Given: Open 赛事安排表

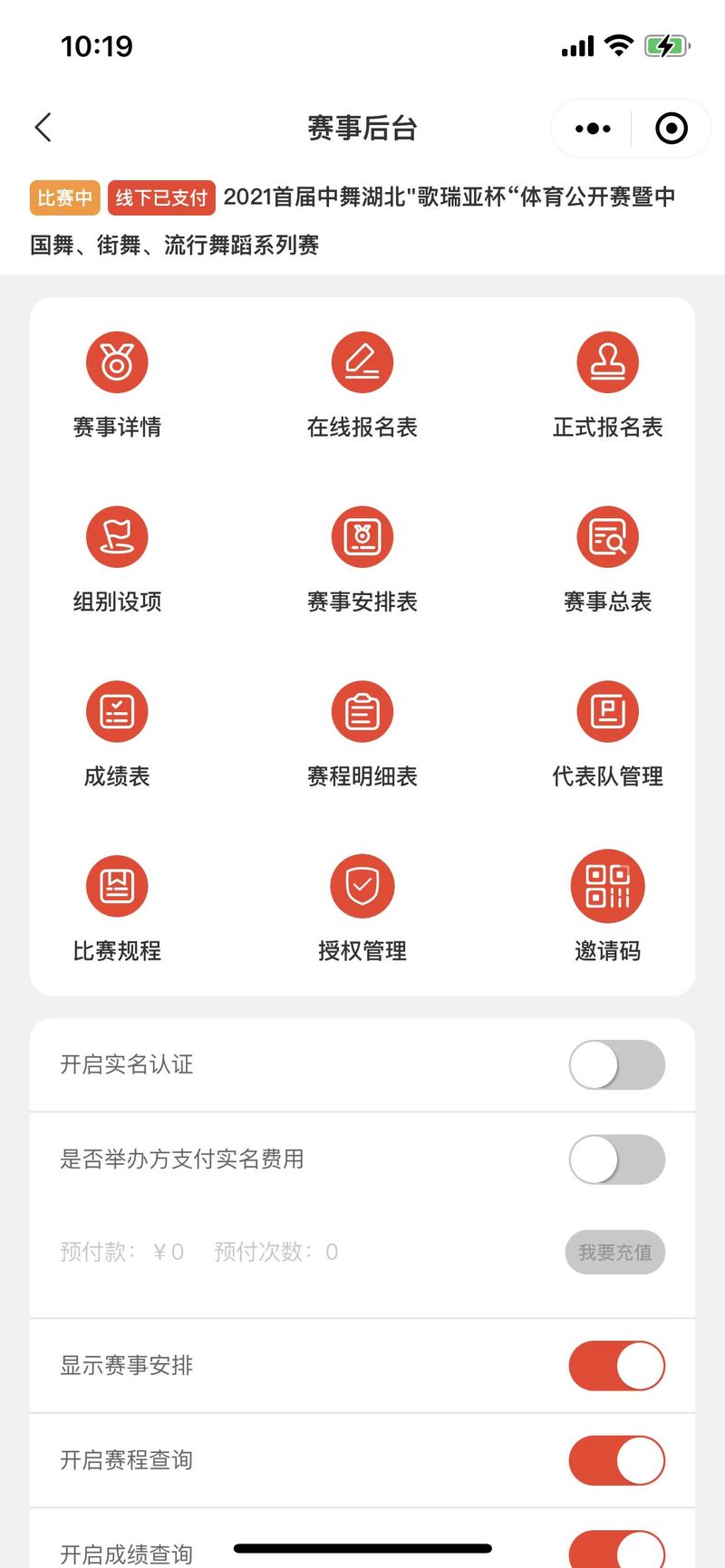Looking at the screenshot, I should coord(362,561).
